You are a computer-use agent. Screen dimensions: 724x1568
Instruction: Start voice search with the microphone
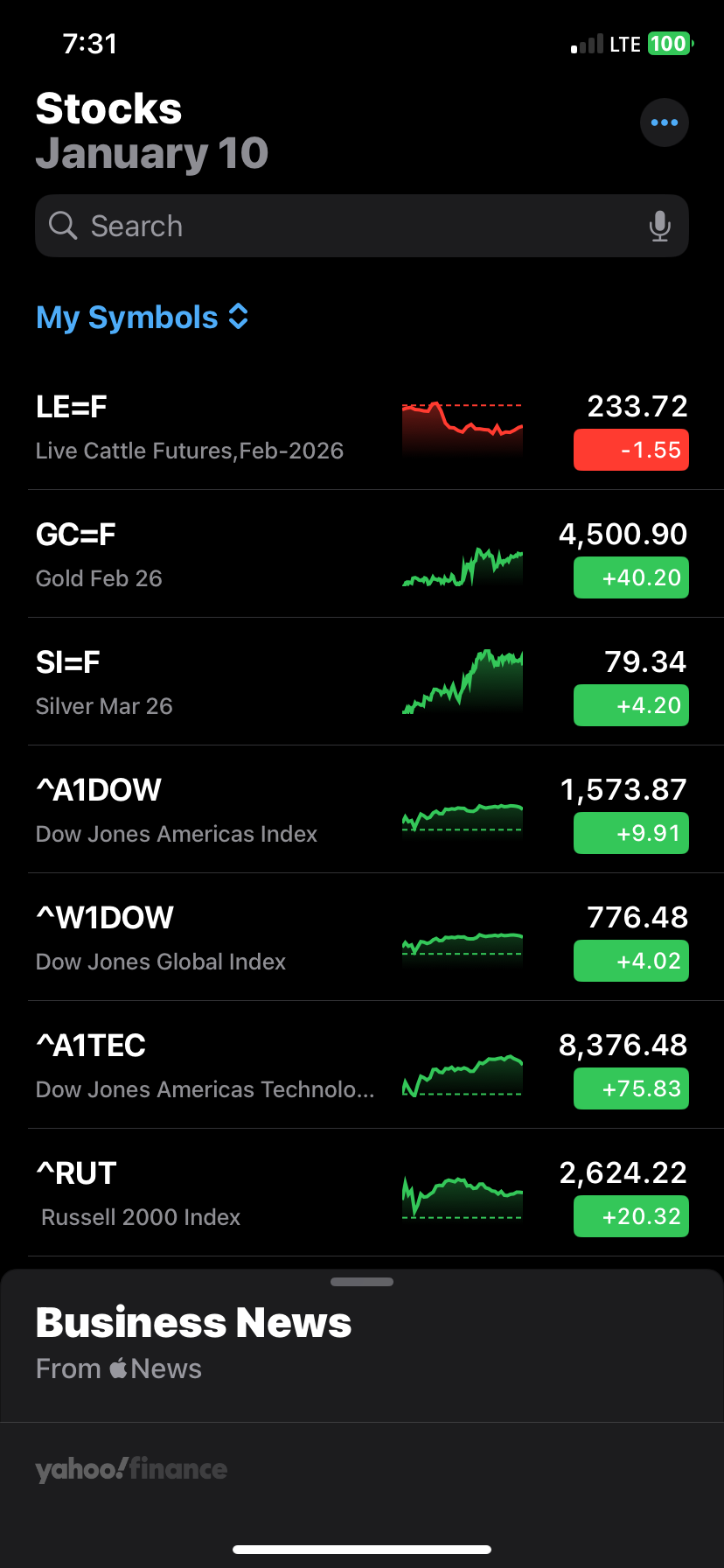(x=660, y=226)
